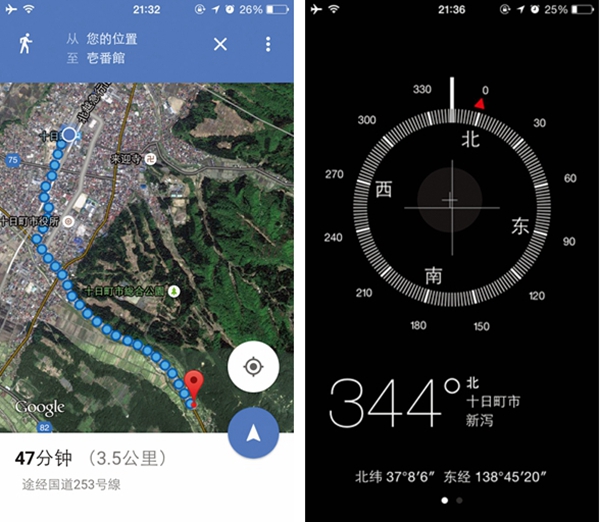Open the overflow menu in directions header

(x=268, y=45)
